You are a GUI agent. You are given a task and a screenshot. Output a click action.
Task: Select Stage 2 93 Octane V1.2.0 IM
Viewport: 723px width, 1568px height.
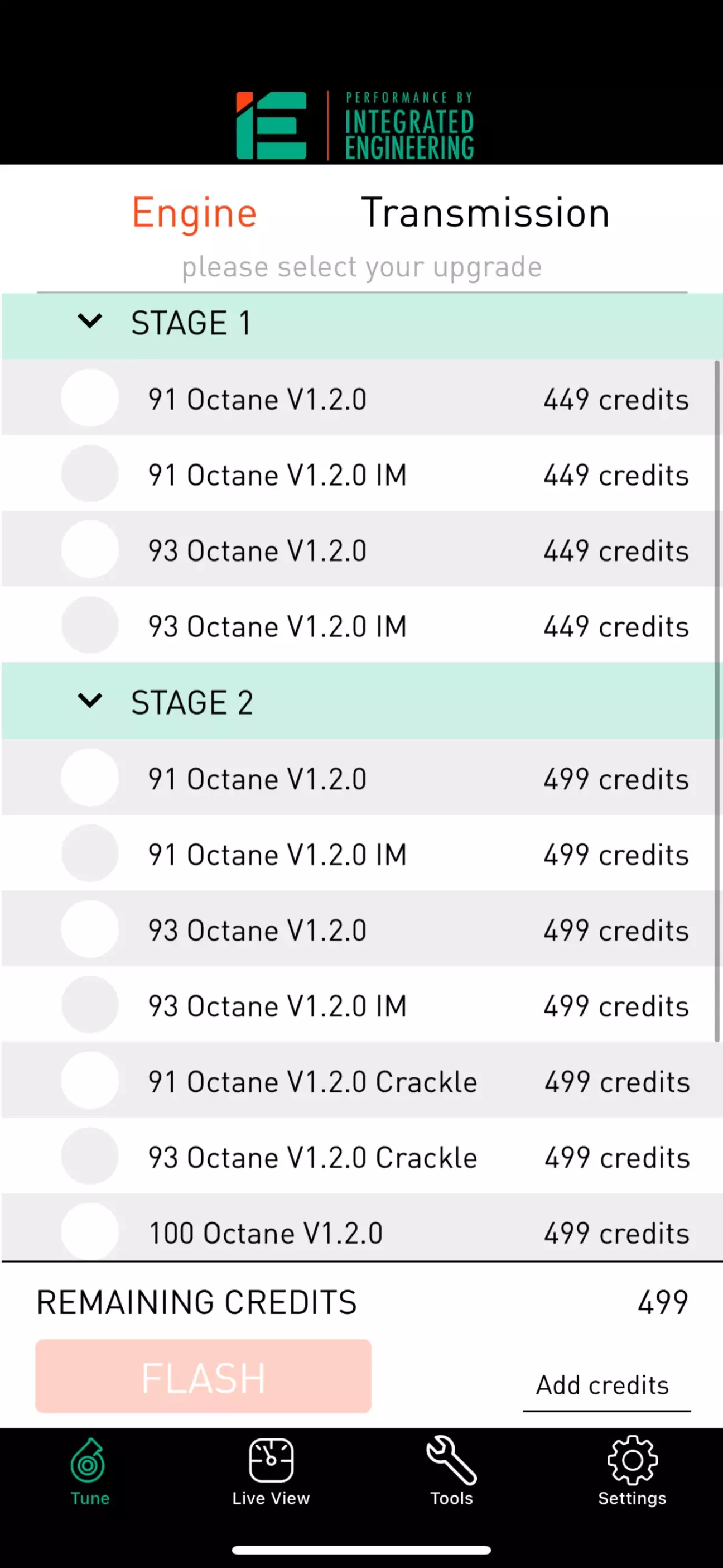(x=361, y=1005)
